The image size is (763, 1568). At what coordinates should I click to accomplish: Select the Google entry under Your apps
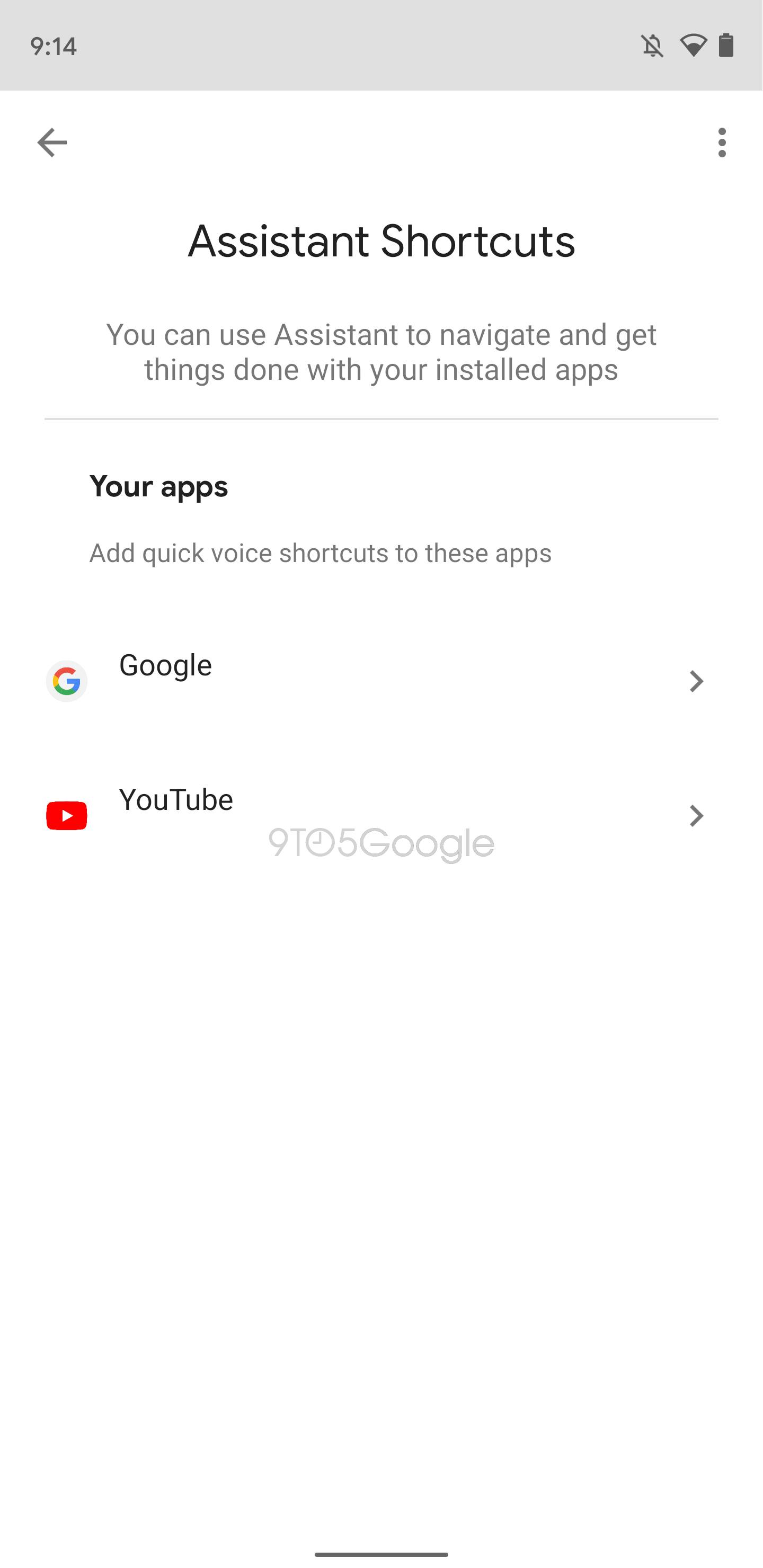coord(165,665)
